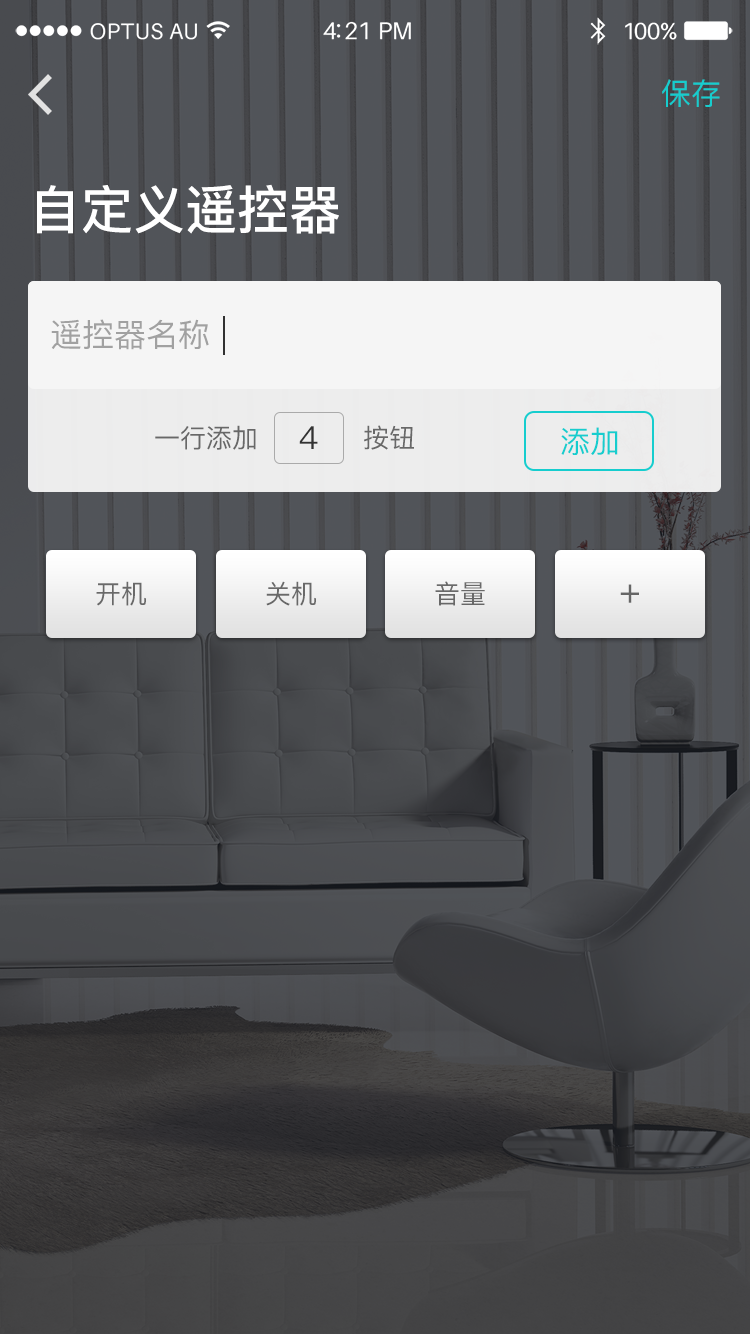Image resolution: width=750 pixels, height=1334 pixels.
Task: Focus the 遥控器名称 name field
Action: 373,335
